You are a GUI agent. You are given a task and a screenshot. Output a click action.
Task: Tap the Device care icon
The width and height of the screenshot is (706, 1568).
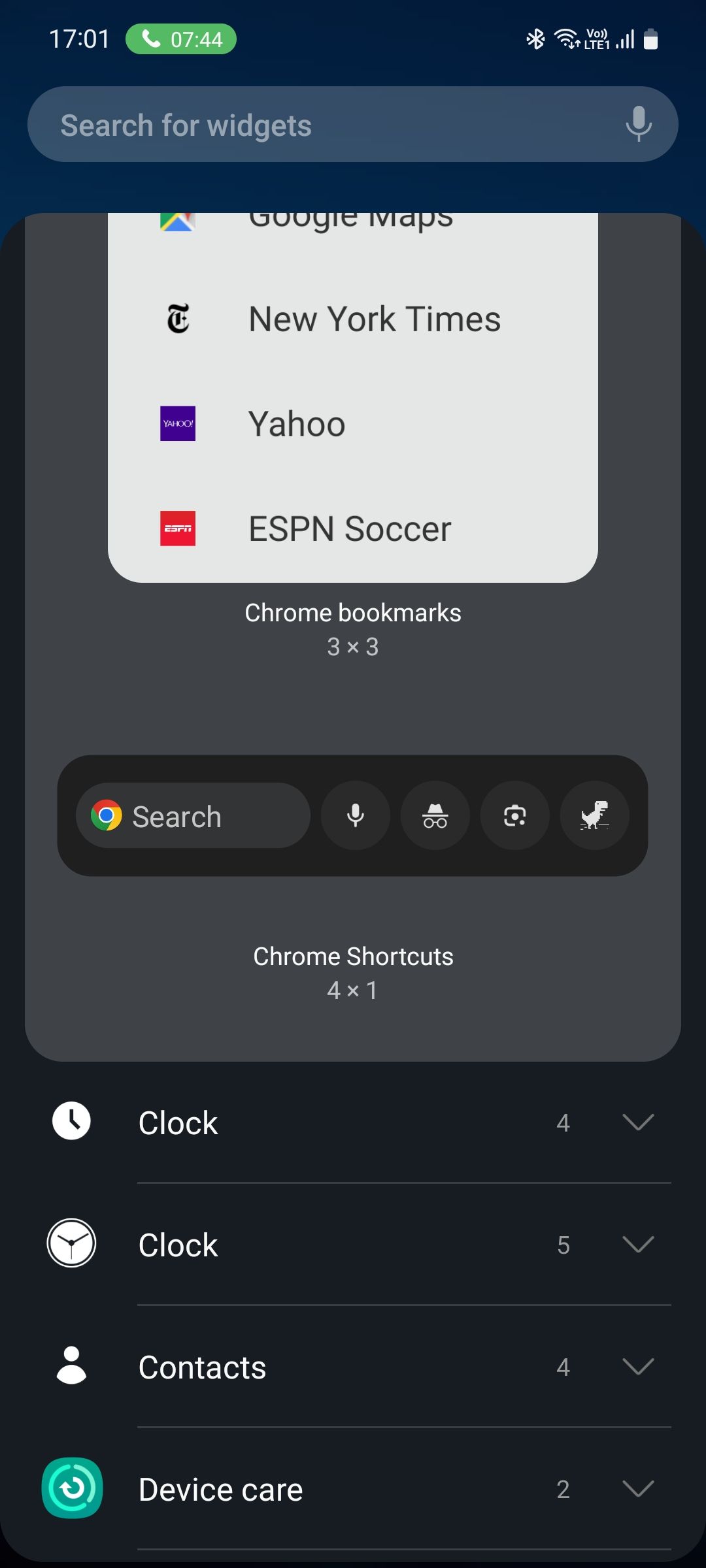point(71,1488)
